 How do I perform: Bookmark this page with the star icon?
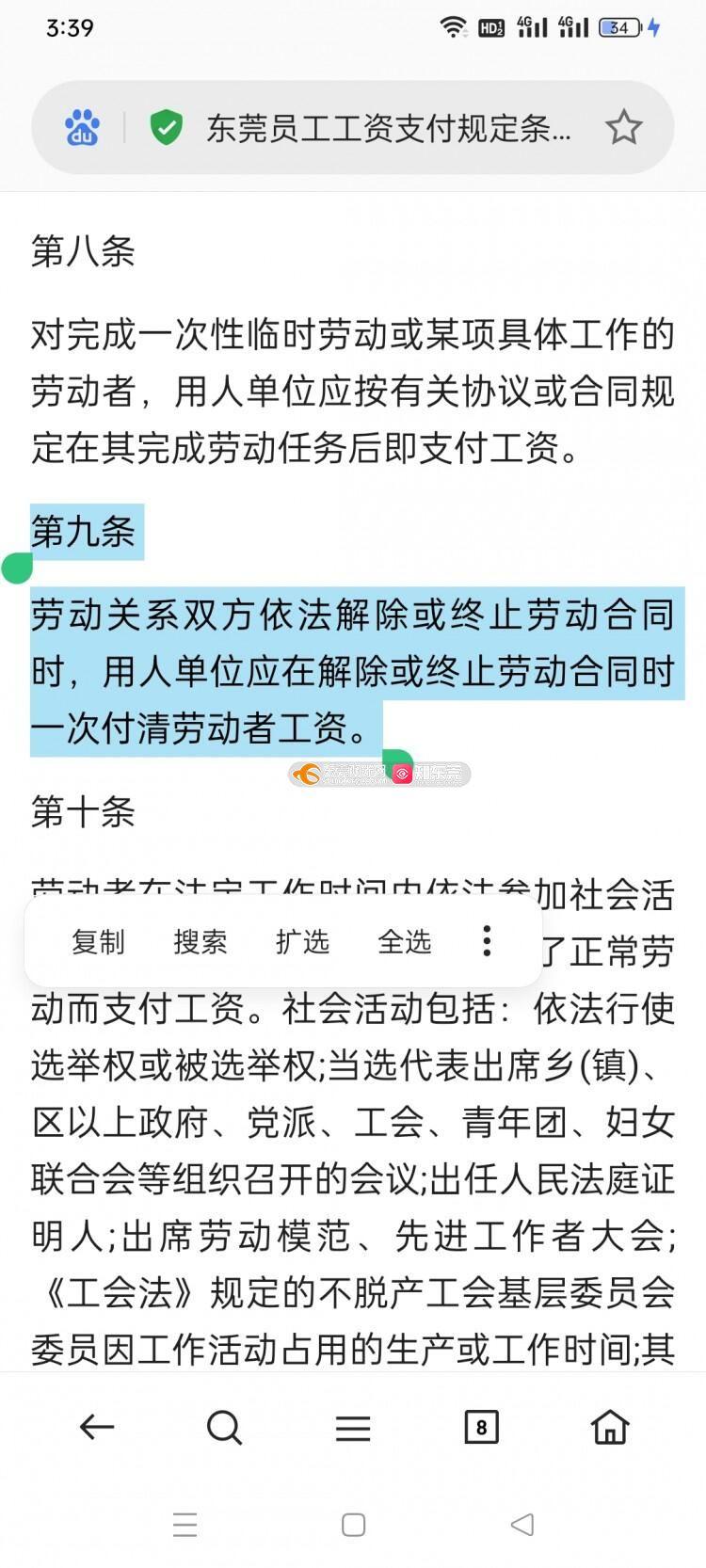pyautogui.click(x=623, y=128)
